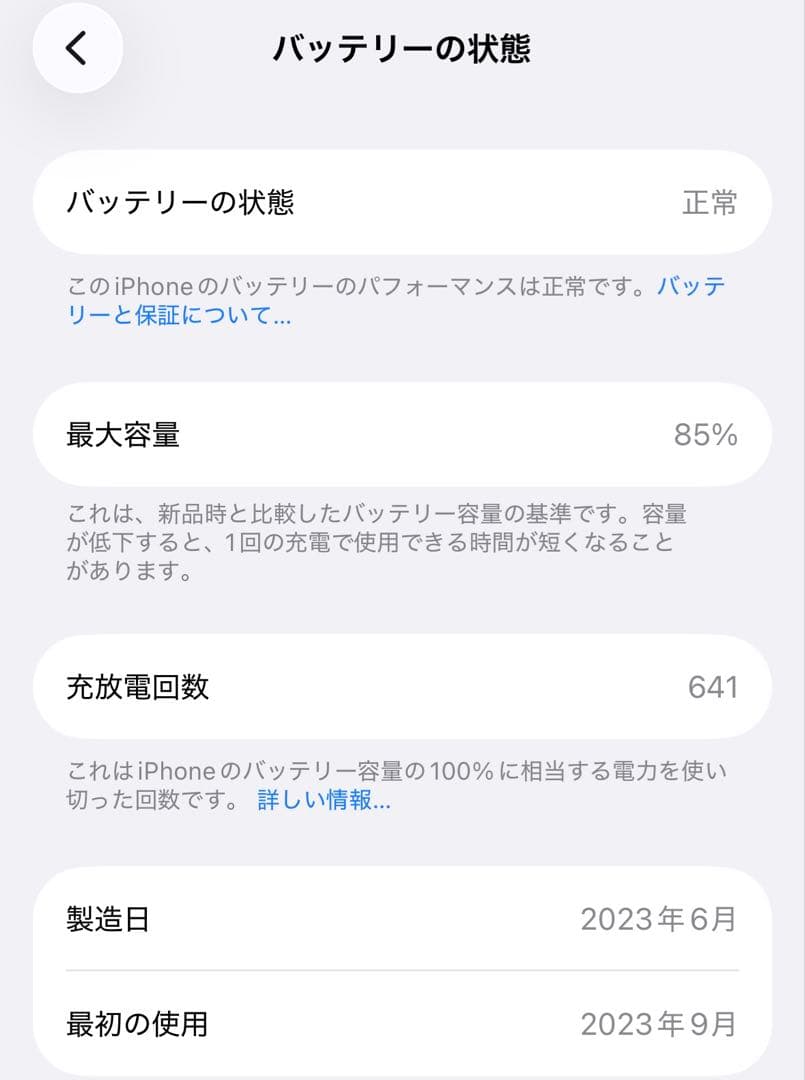This screenshot has width=805, height=1080.
Task: Select the 最大容量 maximum capacity row
Action: click(400, 434)
